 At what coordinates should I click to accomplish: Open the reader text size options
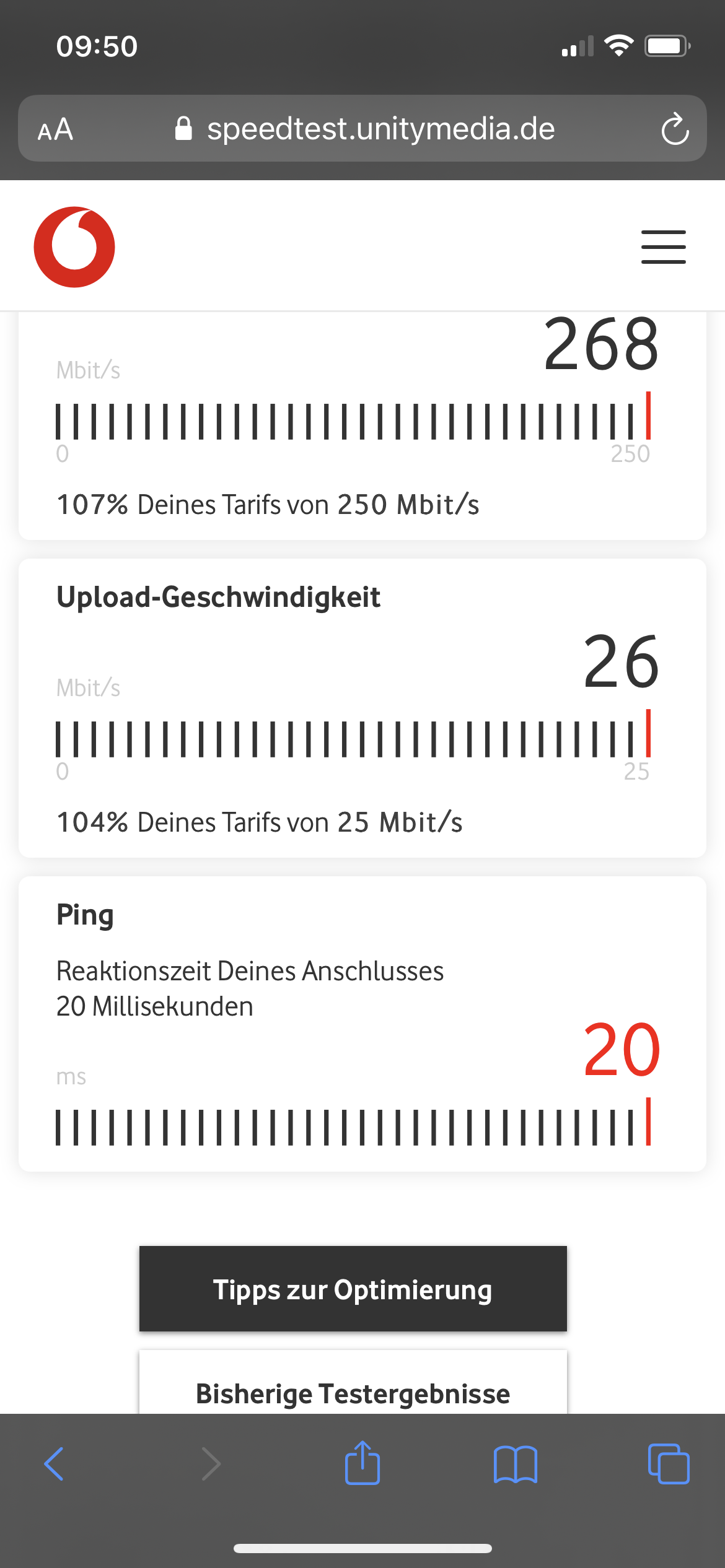click(x=56, y=129)
